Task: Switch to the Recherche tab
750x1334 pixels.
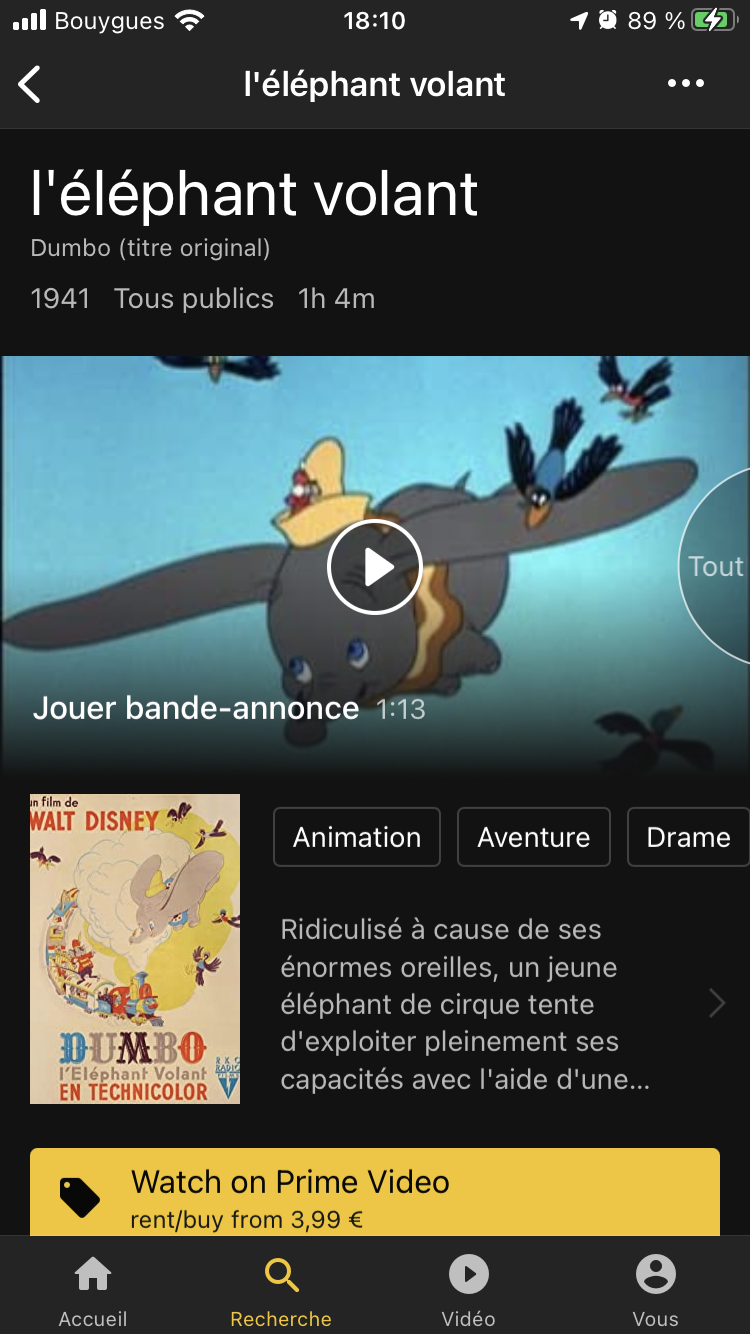Action: [x=281, y=1291]
